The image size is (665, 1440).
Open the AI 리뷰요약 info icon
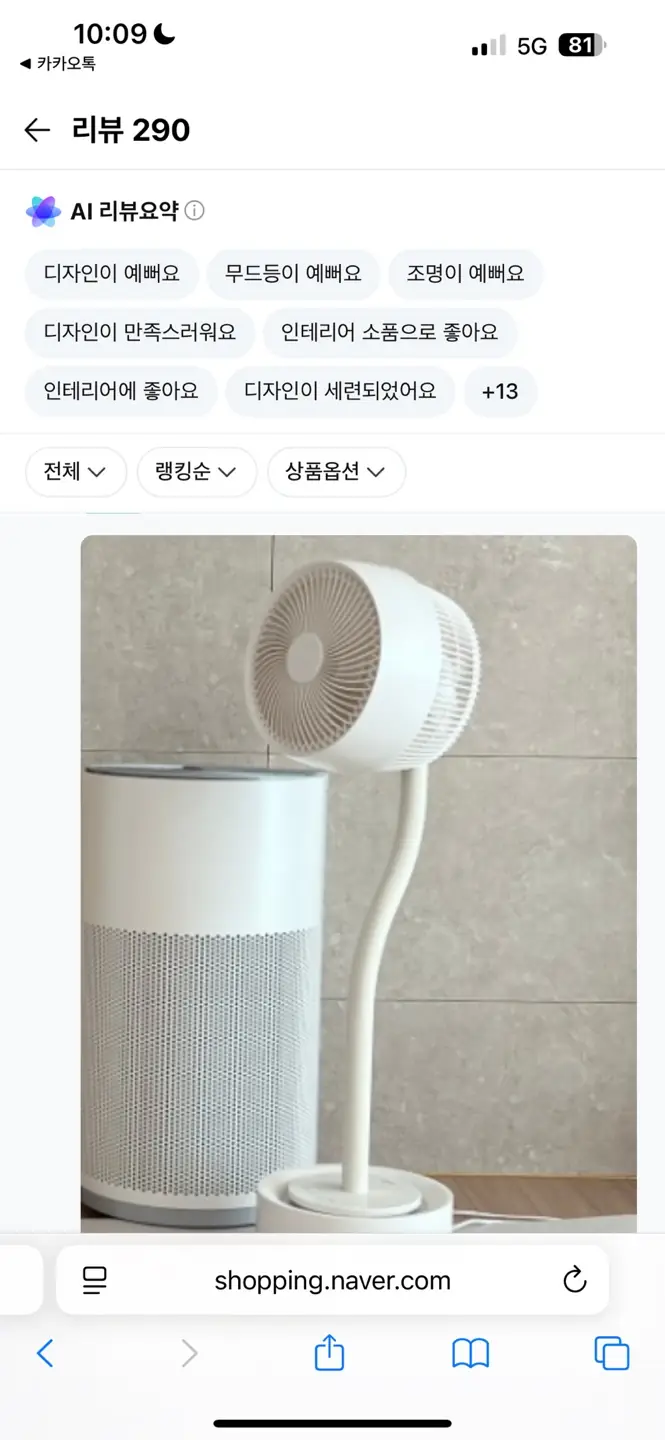pyautogui.click(x=195, y=211)
